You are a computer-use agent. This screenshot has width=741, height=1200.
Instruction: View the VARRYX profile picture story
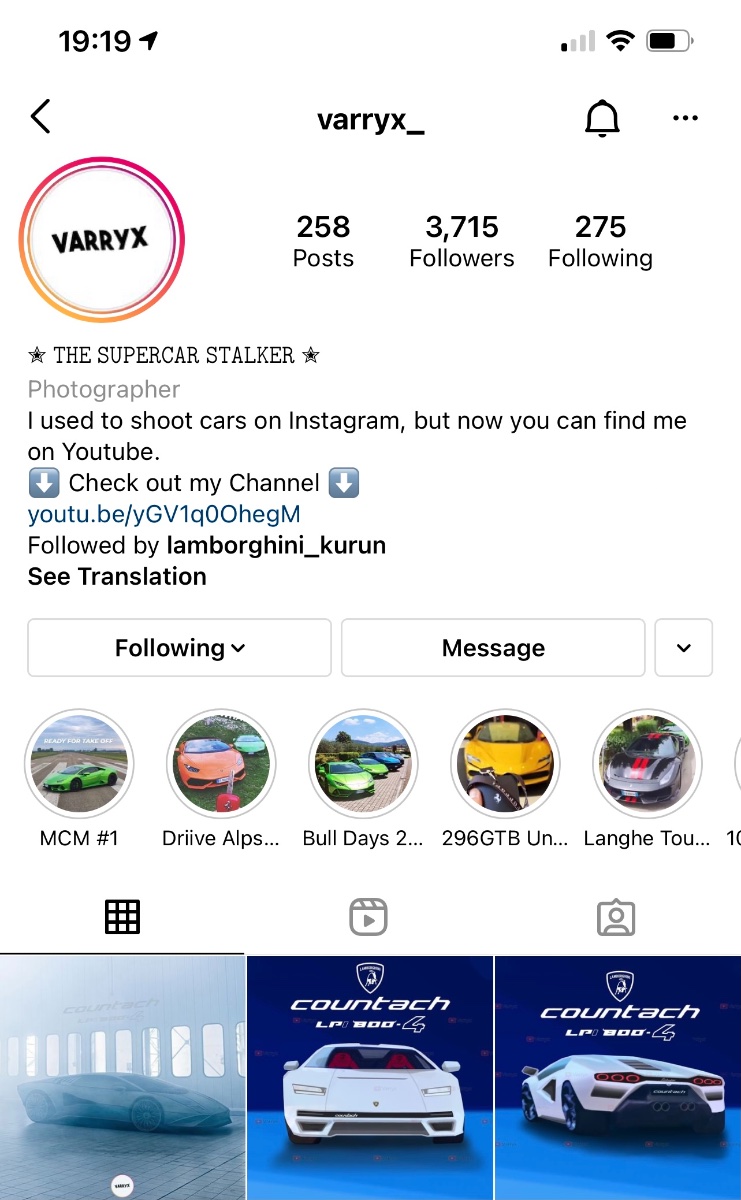pyautogui.click(x=101, y=239)
